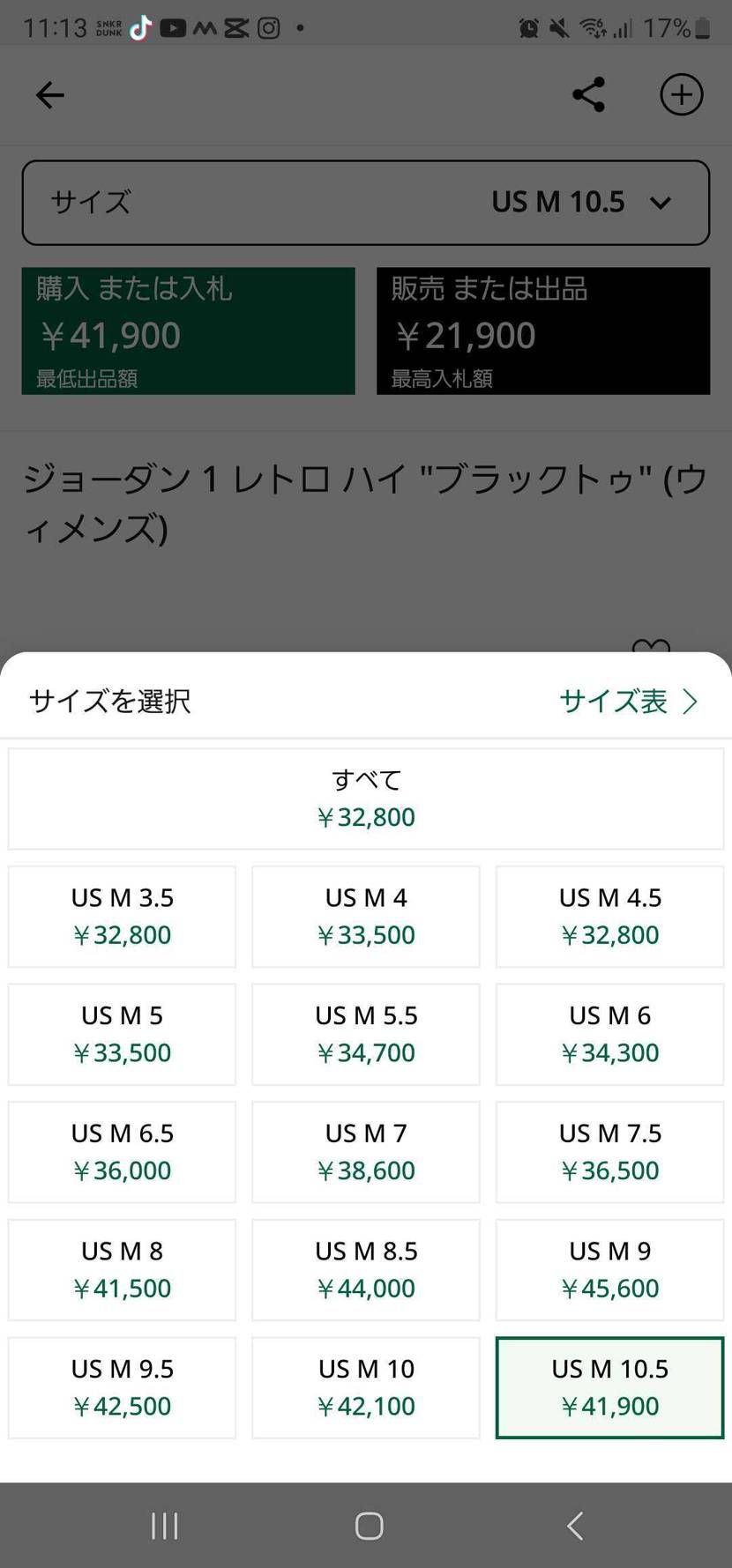Image resolution: width=732 pixels, height=1568 pixels.
Task: Tap the back arrow at top left
Action: click(49, 95)
